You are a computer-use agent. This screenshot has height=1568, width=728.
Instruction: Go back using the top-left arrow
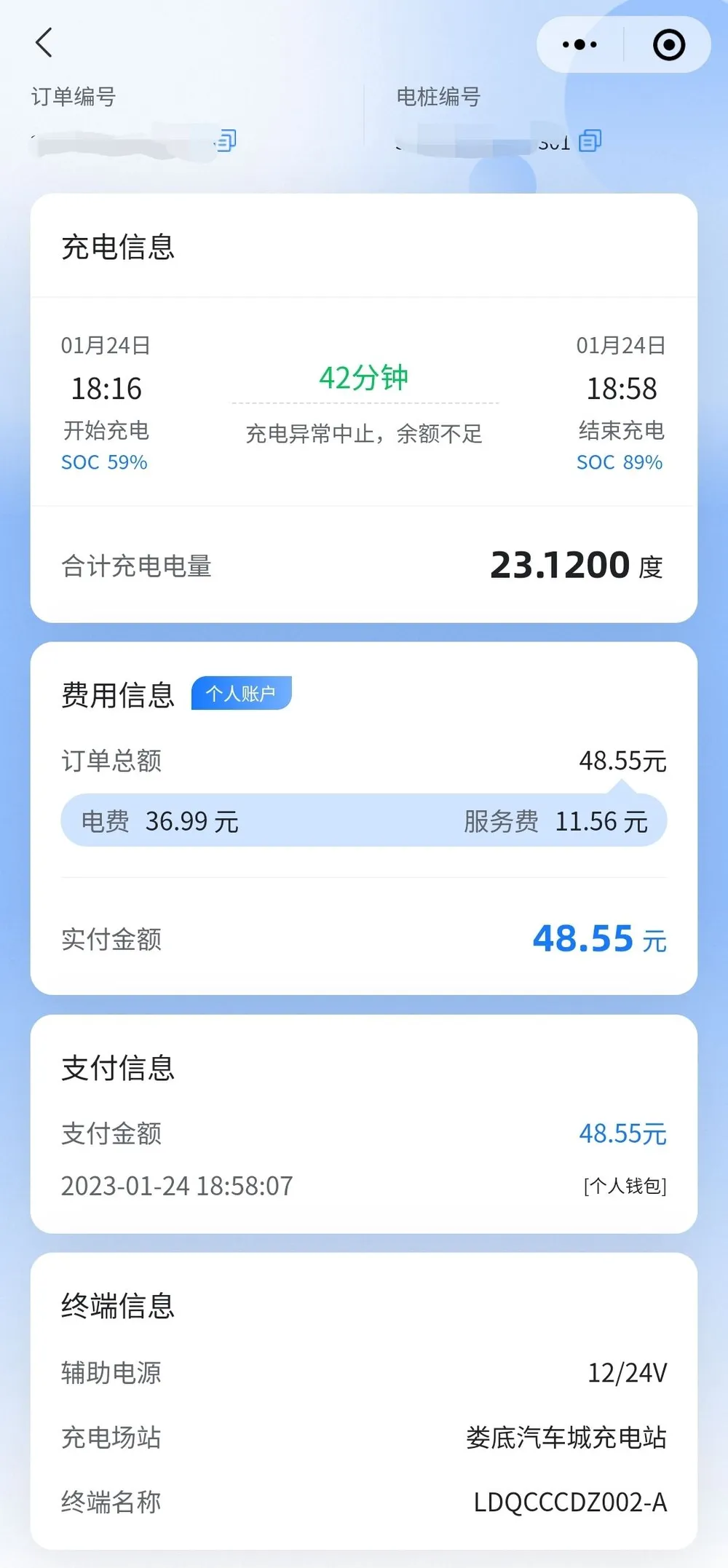44,43
